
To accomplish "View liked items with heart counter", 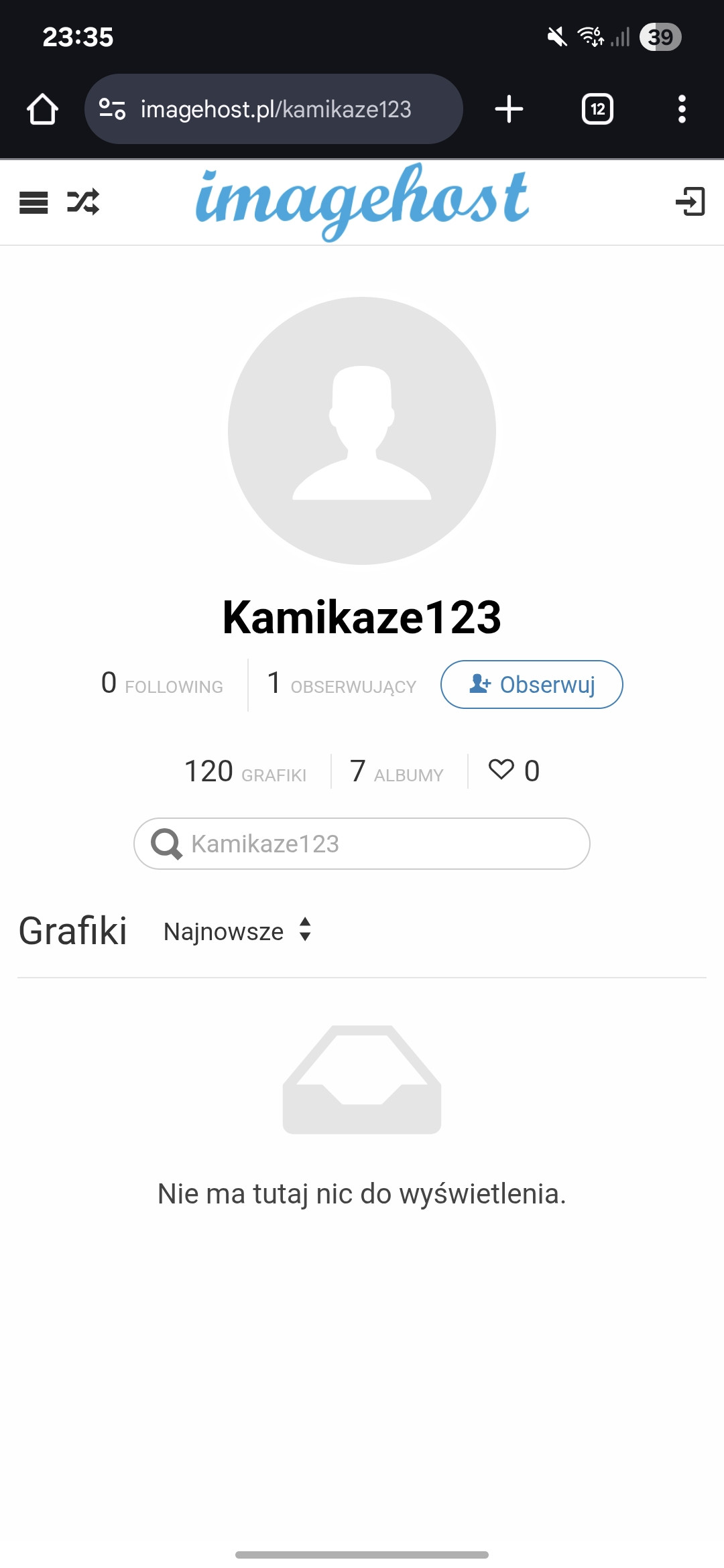I will pos(514,771).
